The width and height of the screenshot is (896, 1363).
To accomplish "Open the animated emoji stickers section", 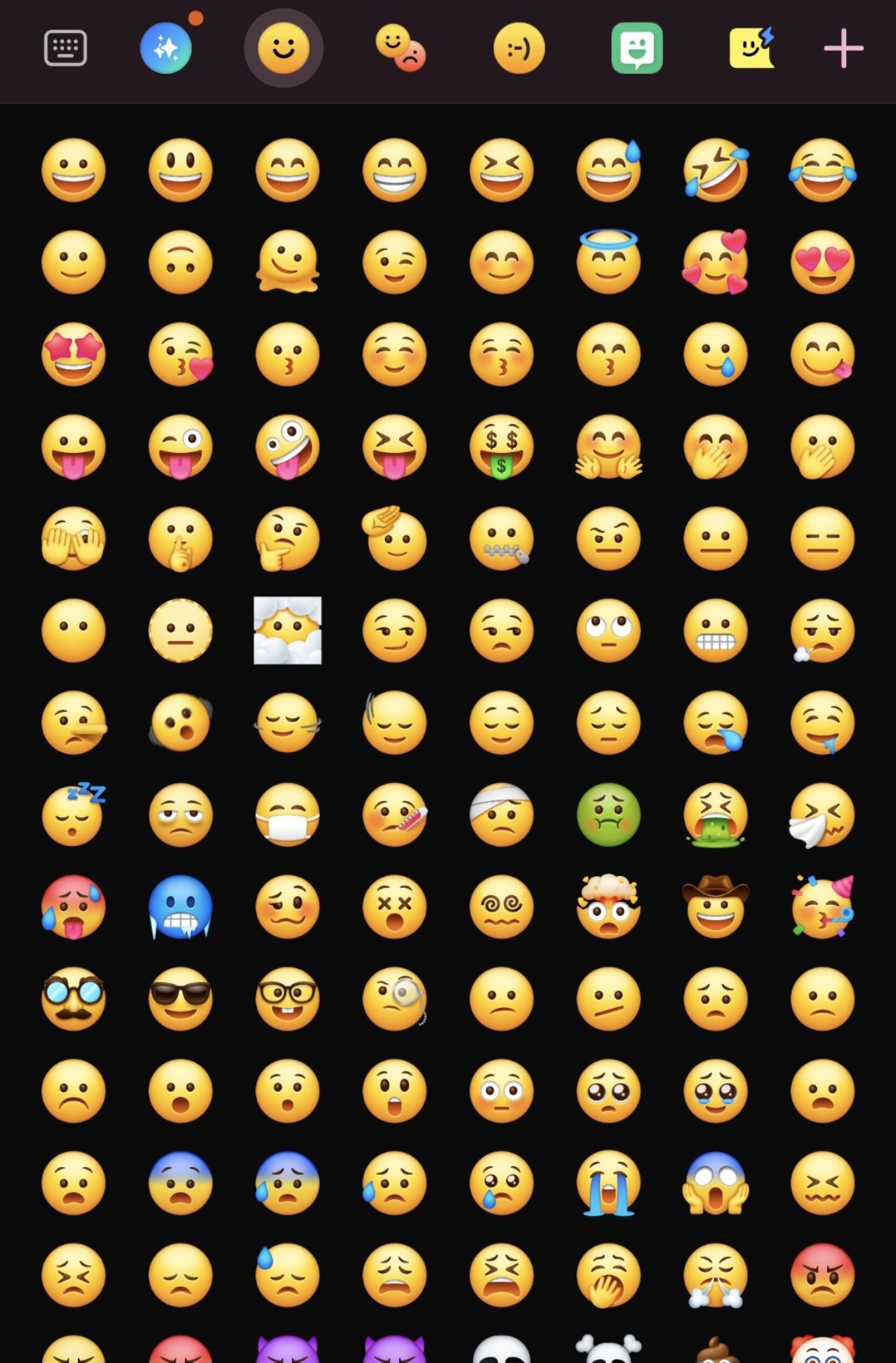I will click(x=751, y=47).
